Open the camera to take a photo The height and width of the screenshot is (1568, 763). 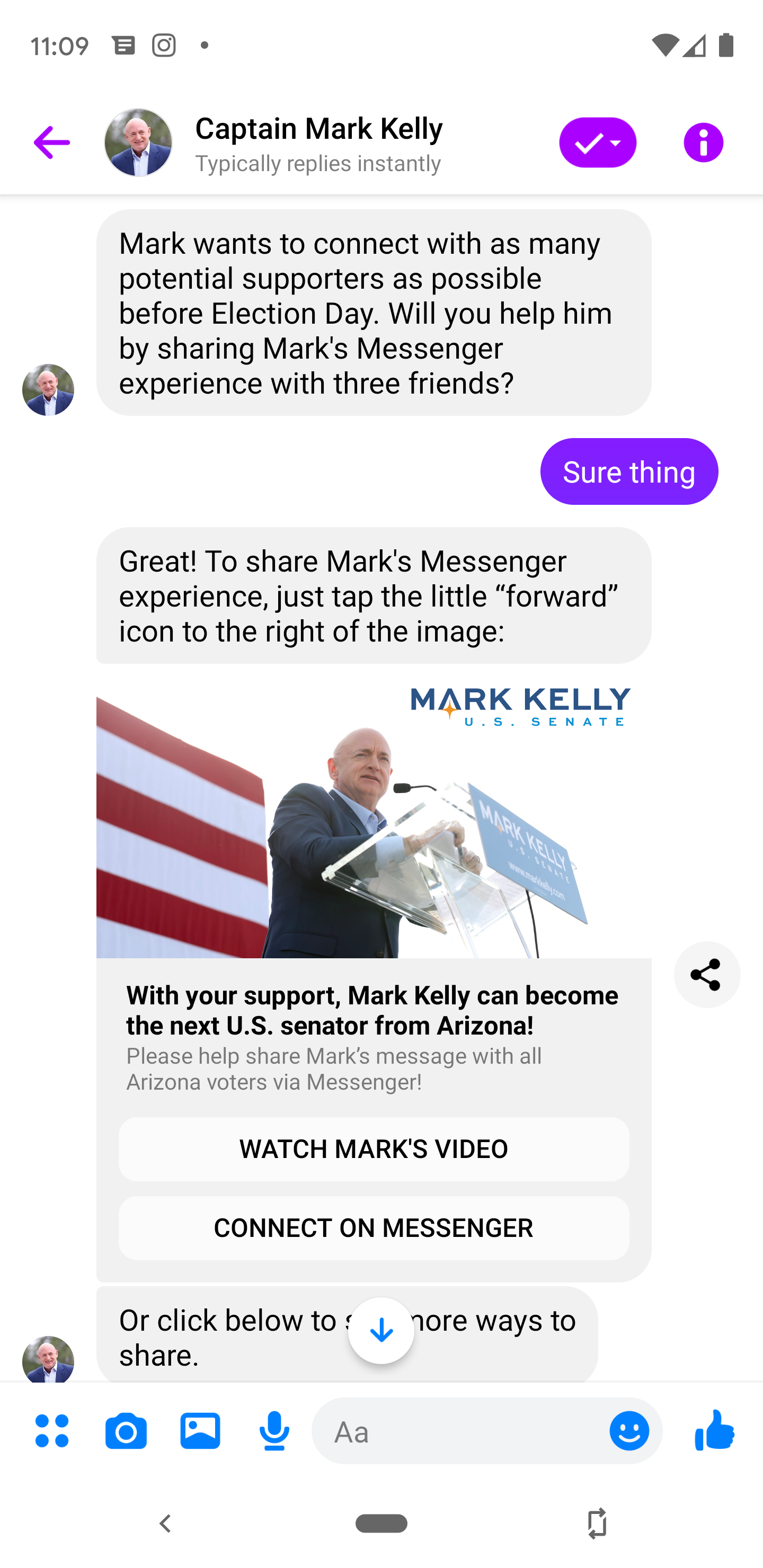126,1430
